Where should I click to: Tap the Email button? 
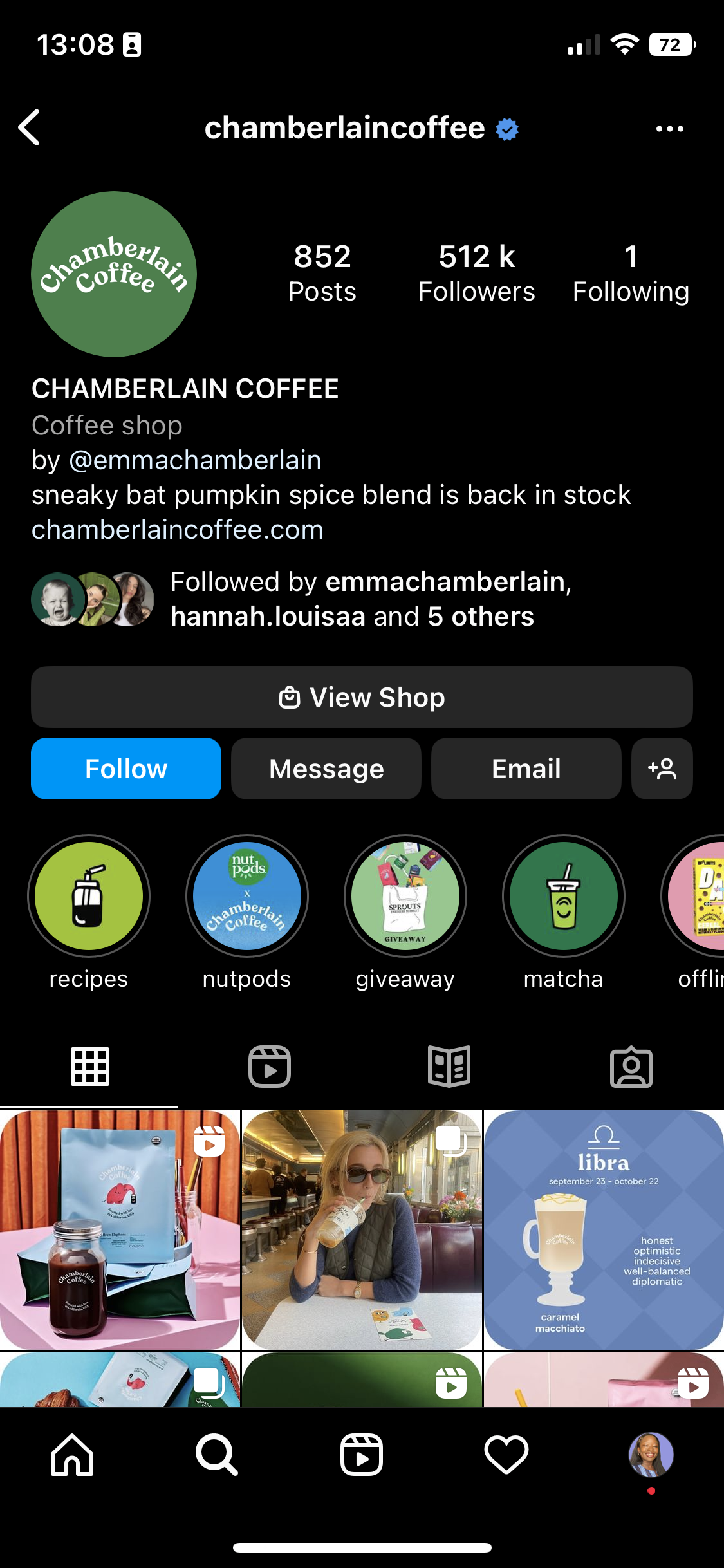click(526, 769)
